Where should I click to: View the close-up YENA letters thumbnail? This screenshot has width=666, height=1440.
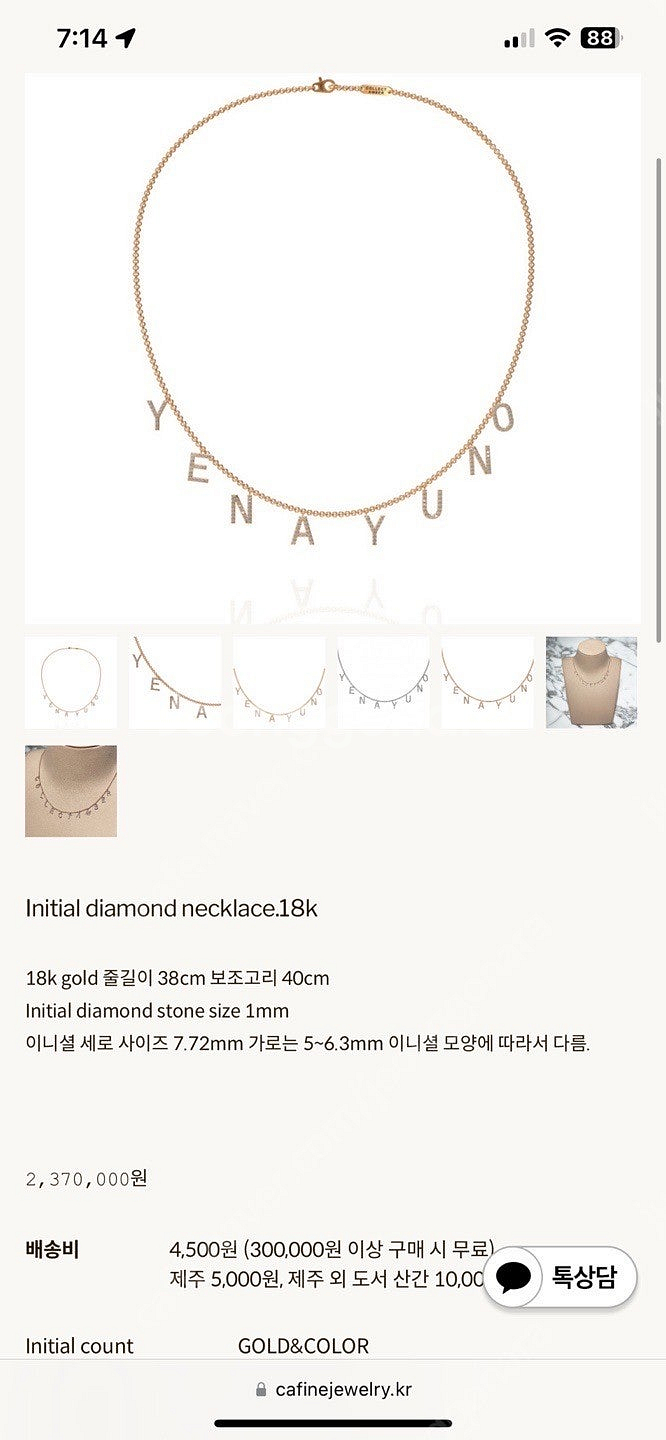pos(175,682)
